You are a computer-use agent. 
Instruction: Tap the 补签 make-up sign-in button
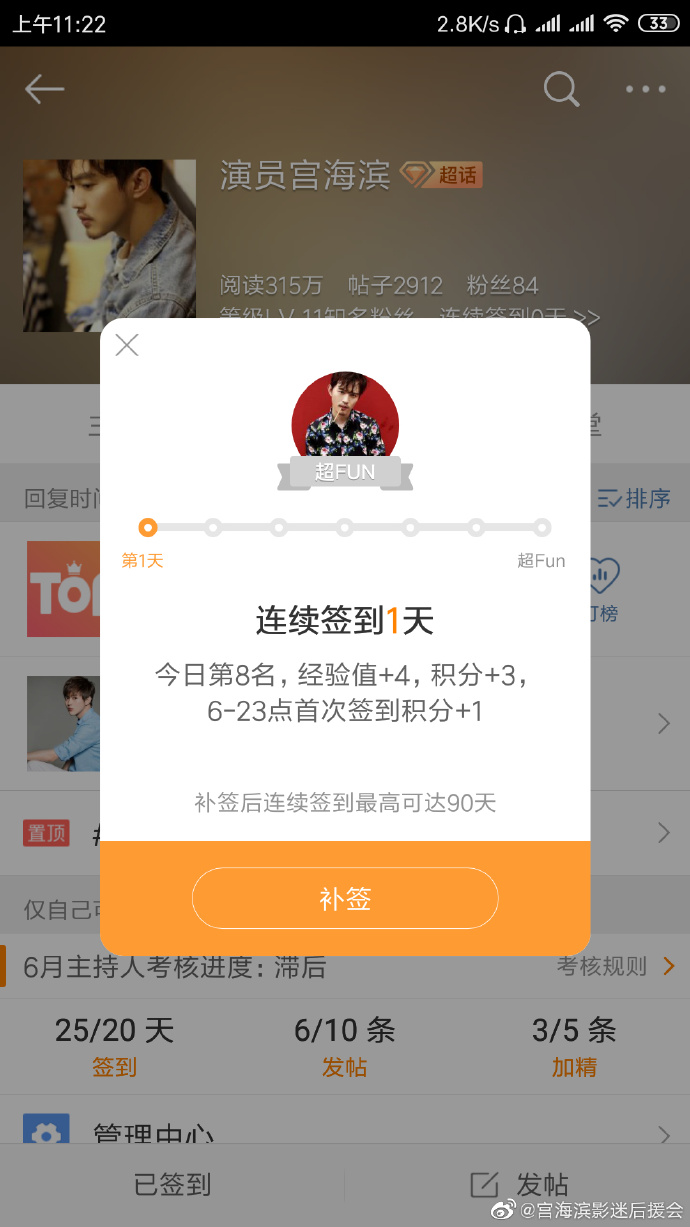point(345,898)
